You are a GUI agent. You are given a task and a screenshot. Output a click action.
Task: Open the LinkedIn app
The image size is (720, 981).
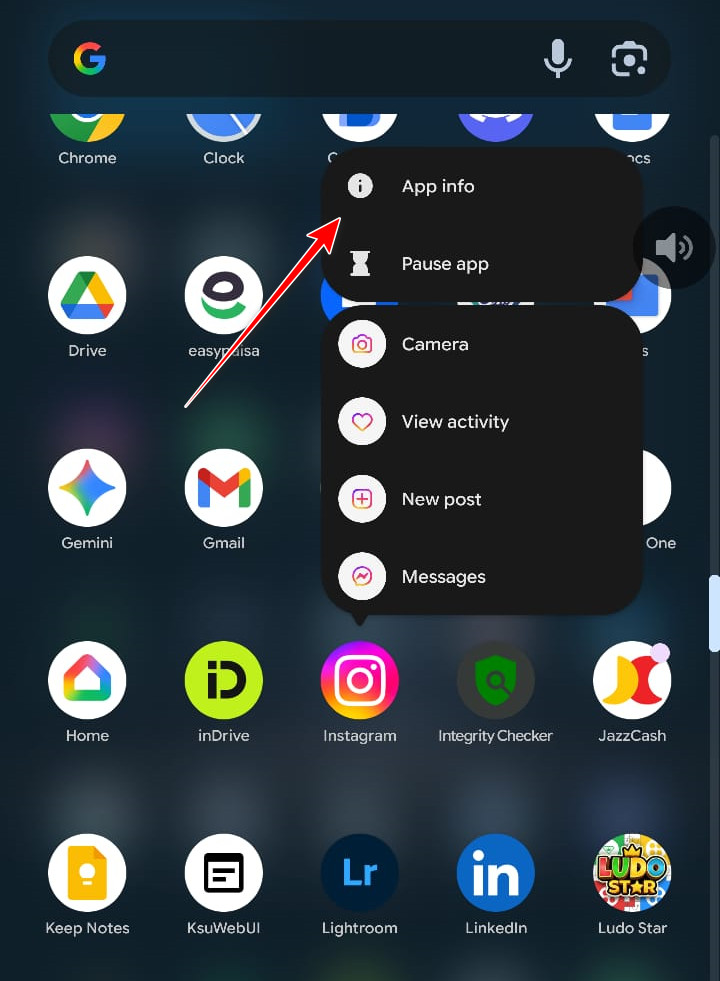(495, 873)
